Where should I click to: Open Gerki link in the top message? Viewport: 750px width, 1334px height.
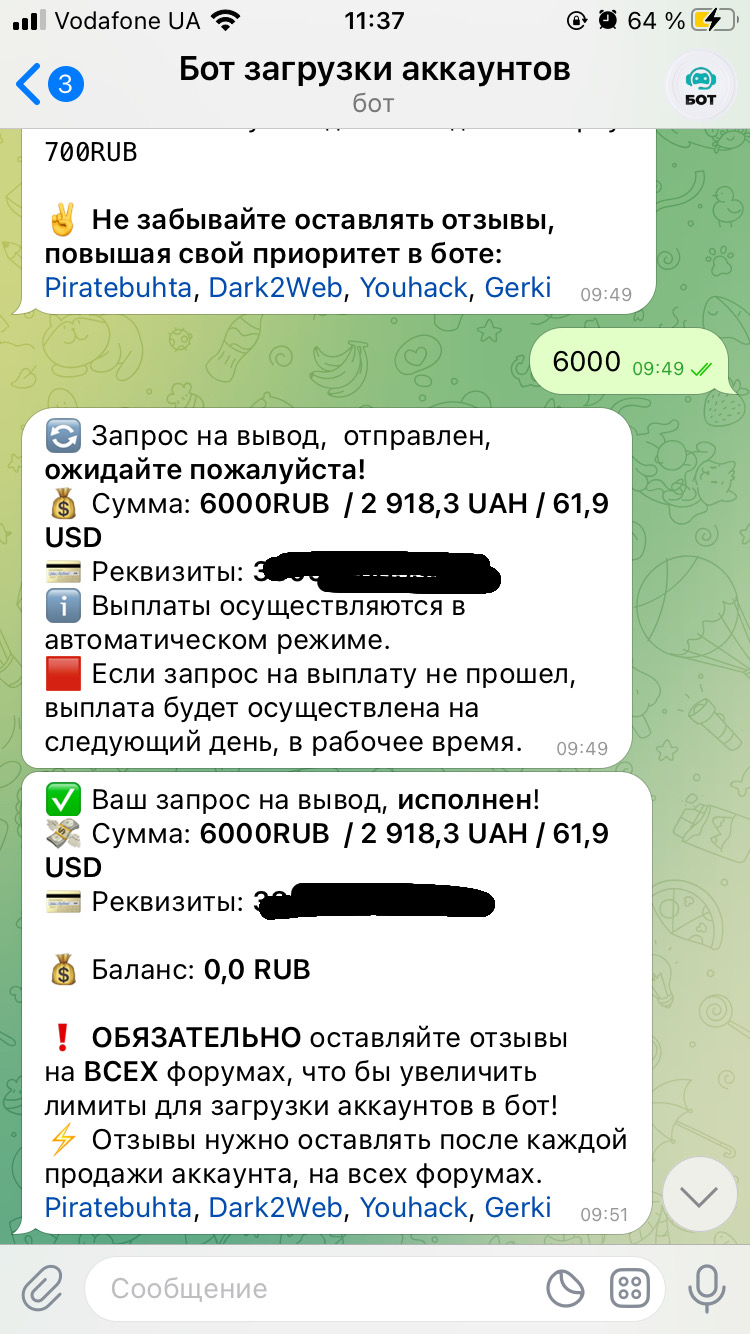coord(517,288)
